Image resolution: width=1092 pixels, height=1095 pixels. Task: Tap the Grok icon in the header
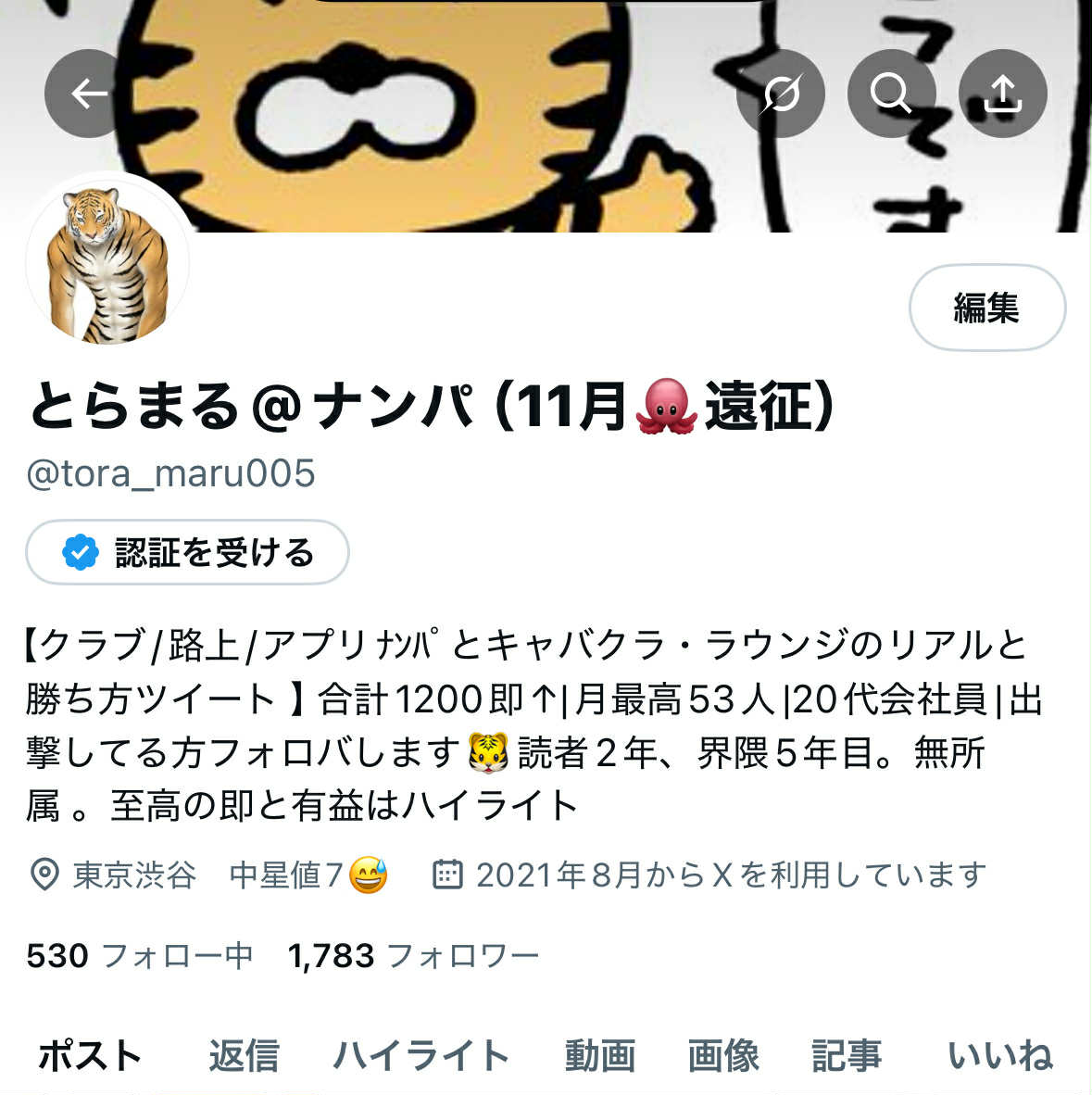point(781,94)
